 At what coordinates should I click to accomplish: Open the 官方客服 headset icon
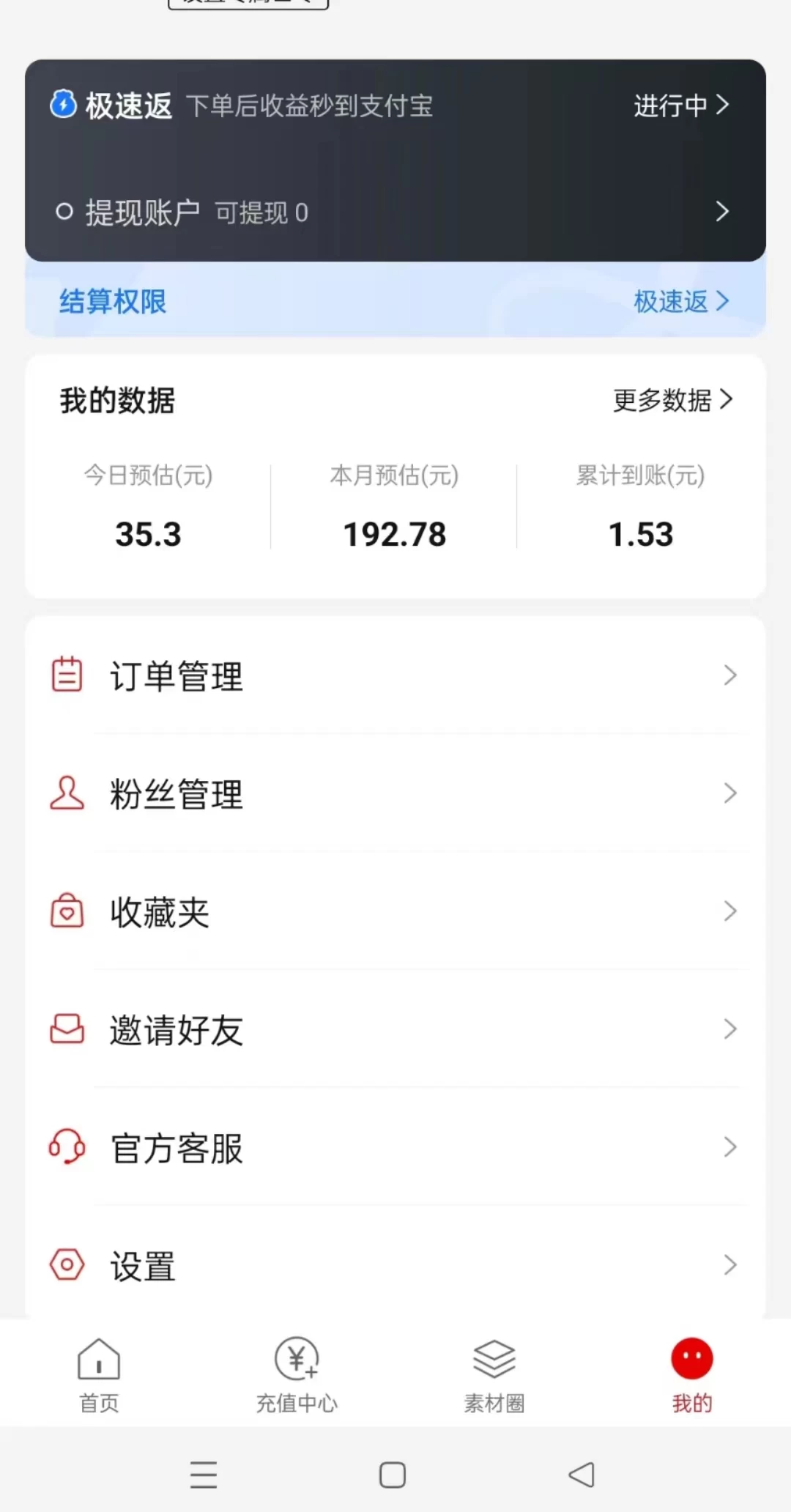point(67,1148)
